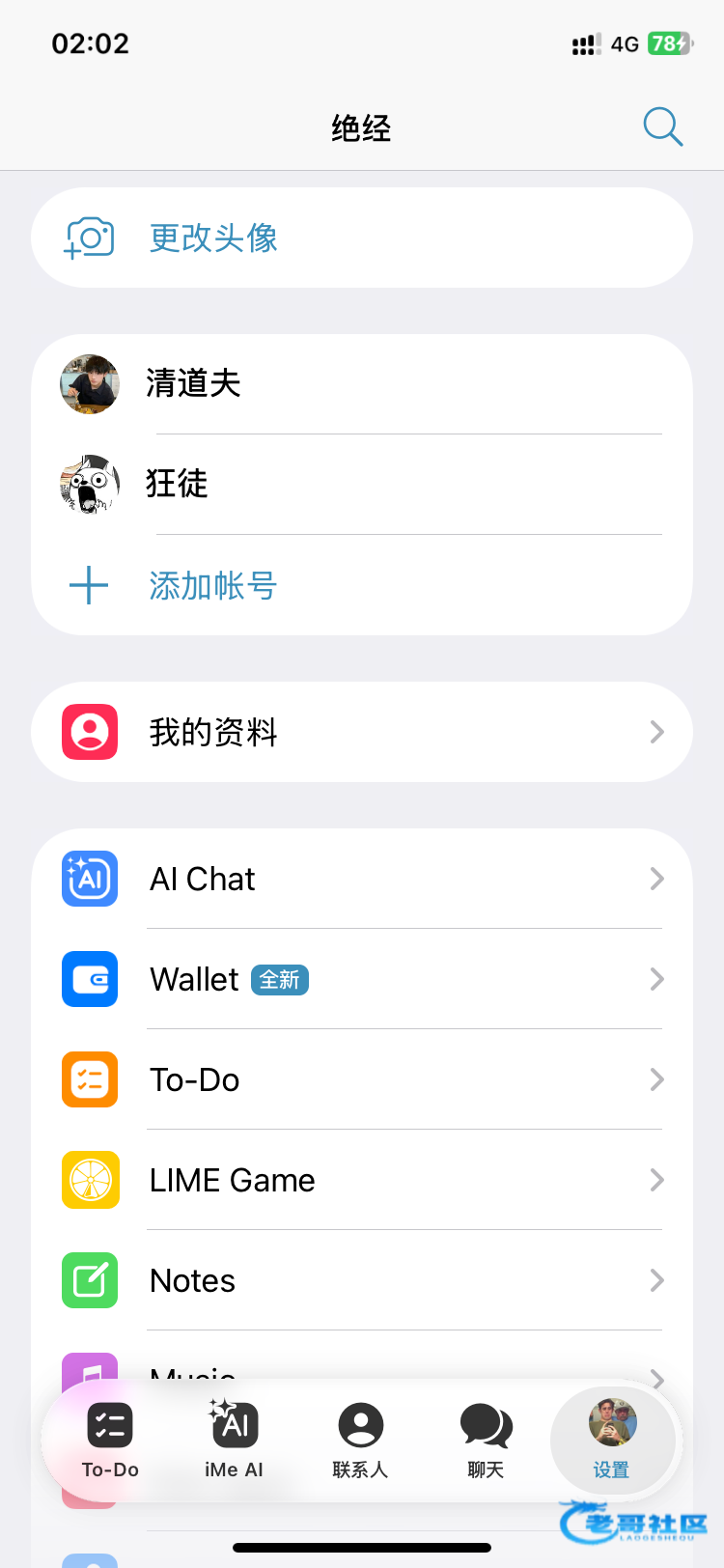Open LIME Game
This screenshot has width=724, height=1568.
361,1180
